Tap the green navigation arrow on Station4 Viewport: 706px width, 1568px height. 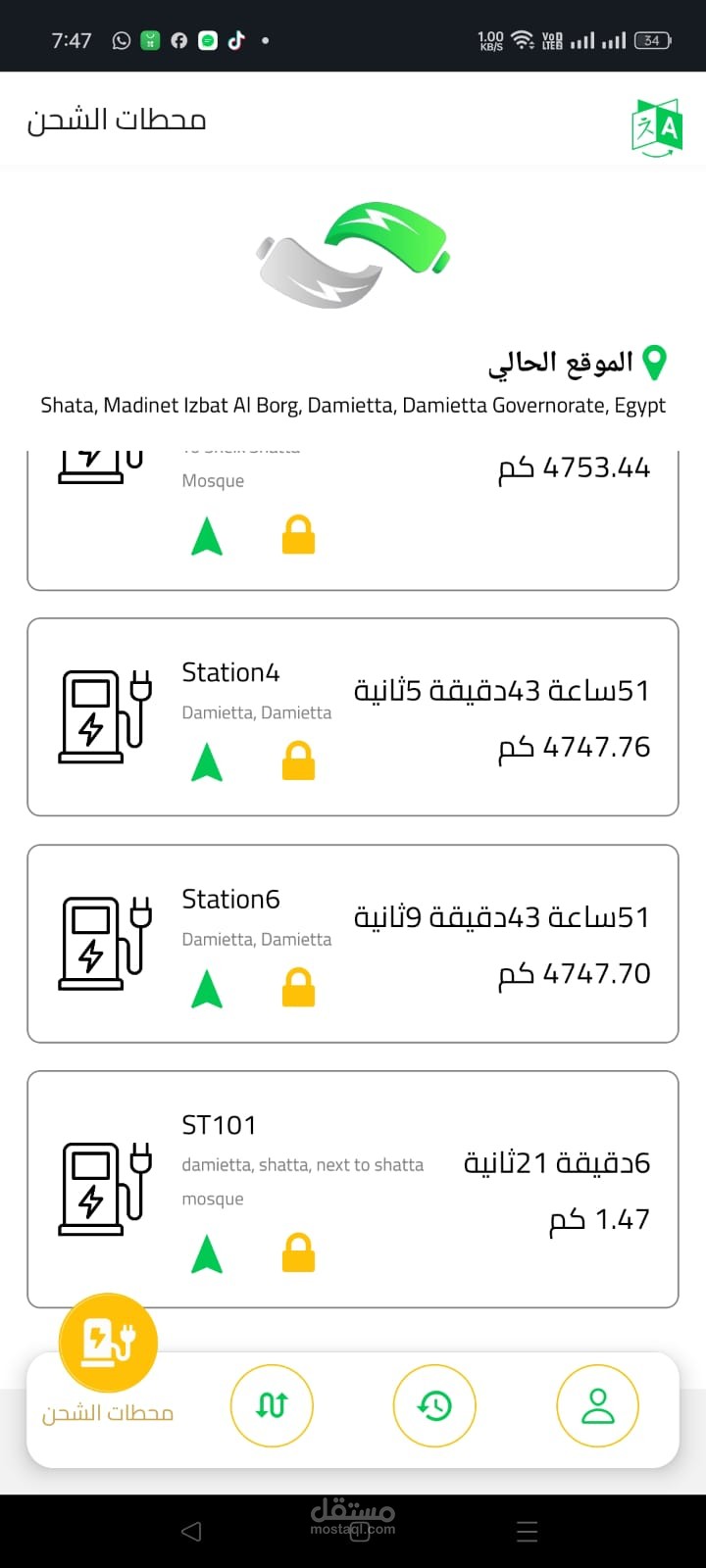207,761
